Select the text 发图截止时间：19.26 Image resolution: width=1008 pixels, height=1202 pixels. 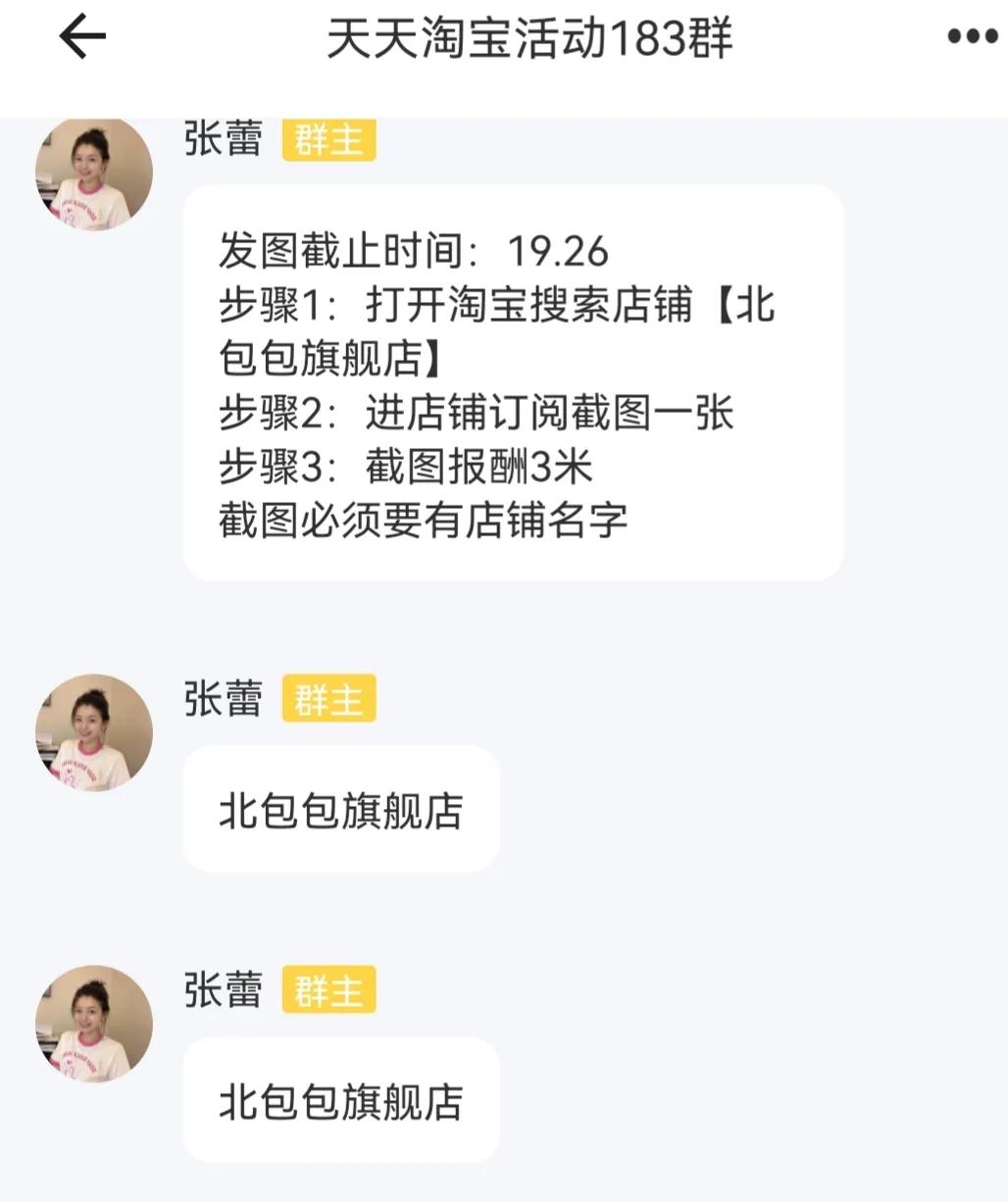pyautogui.click(x=412, y=251)
